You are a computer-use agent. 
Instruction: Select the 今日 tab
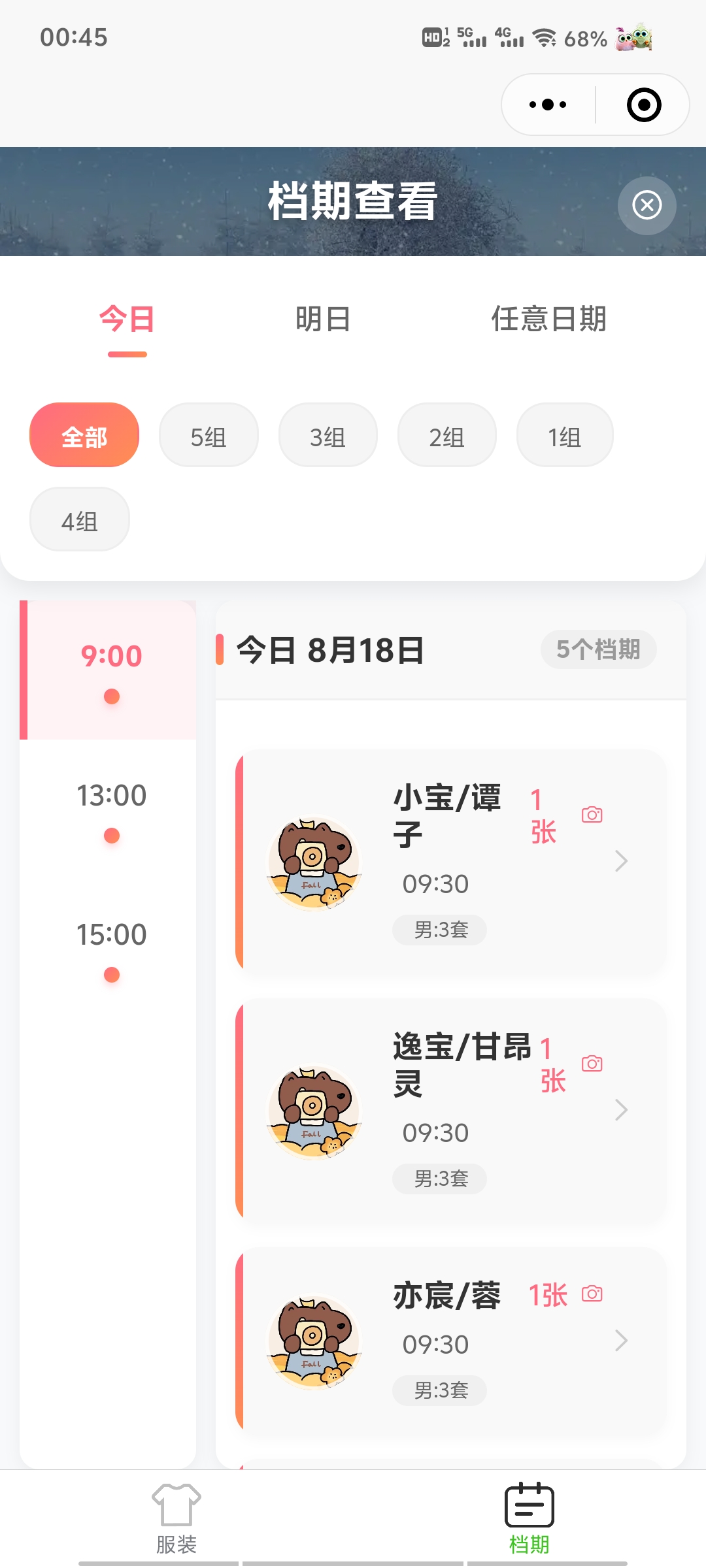point(127,319)
